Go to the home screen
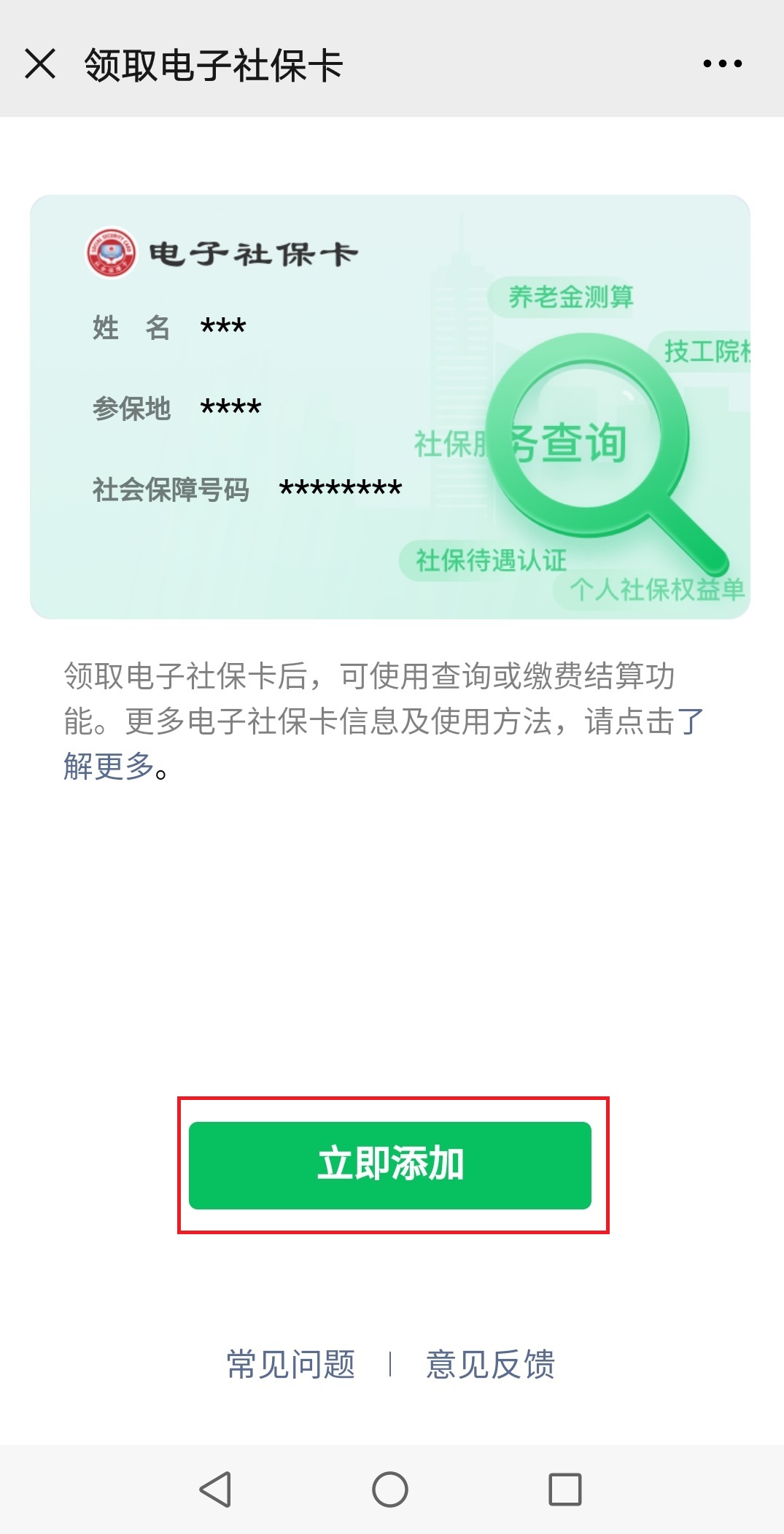The height and width of the screenshot is (1534, 784). point(389,1489)
